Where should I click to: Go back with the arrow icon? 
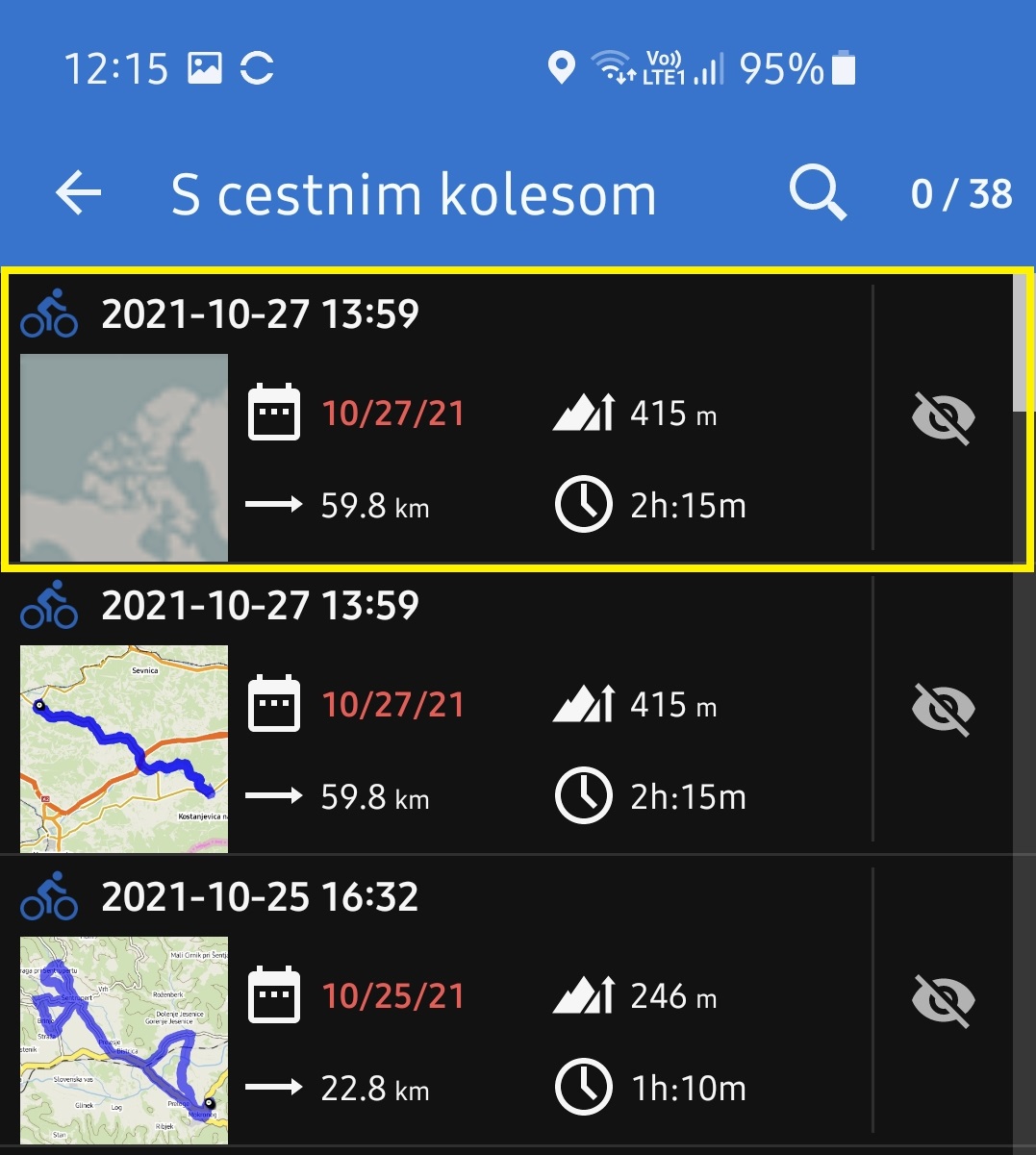point(79,193)
